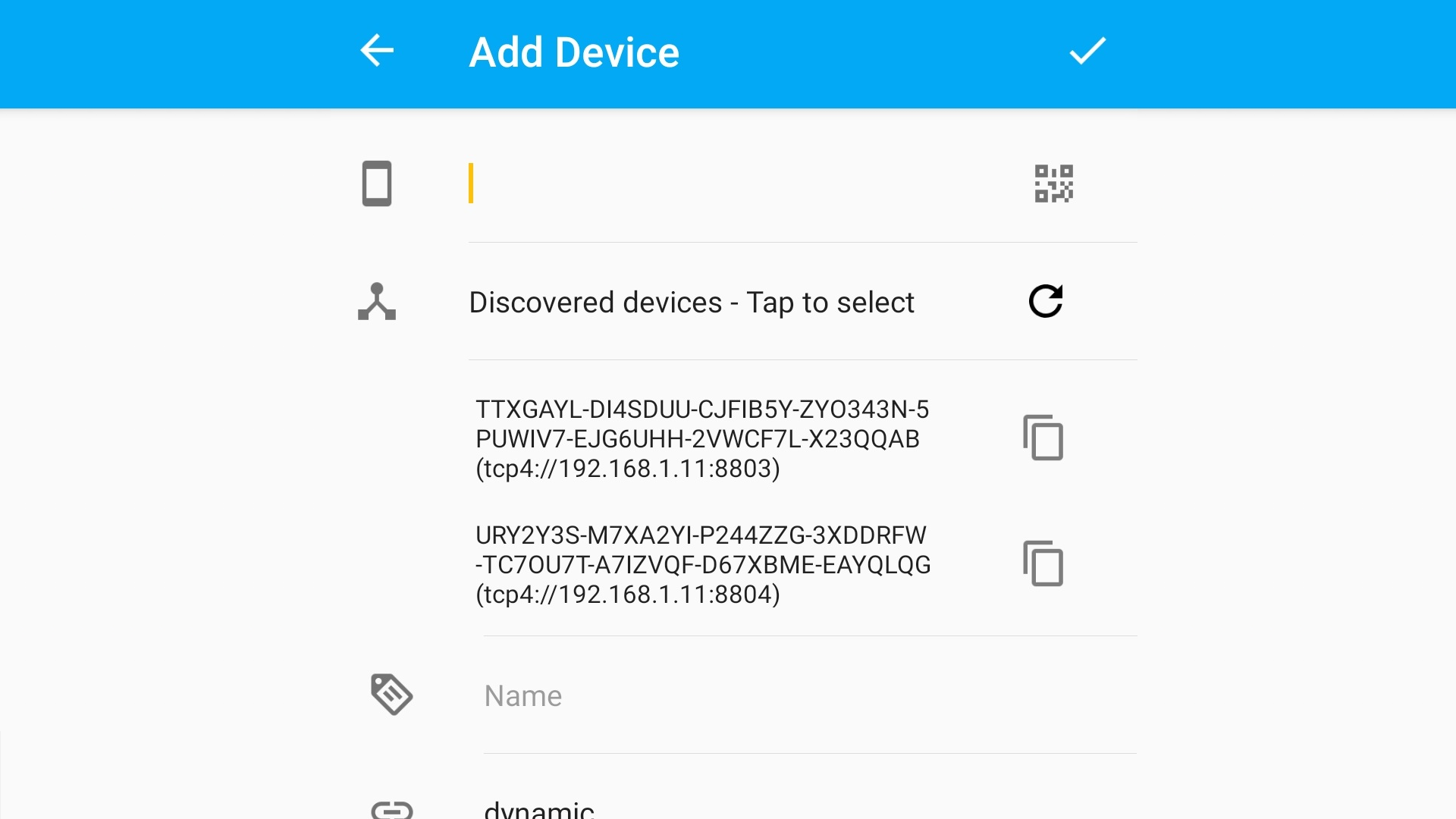This screenshot has height=819, width=1456.
Task: Scan a QR code for device ID
Action: (x=1053, y=184)
